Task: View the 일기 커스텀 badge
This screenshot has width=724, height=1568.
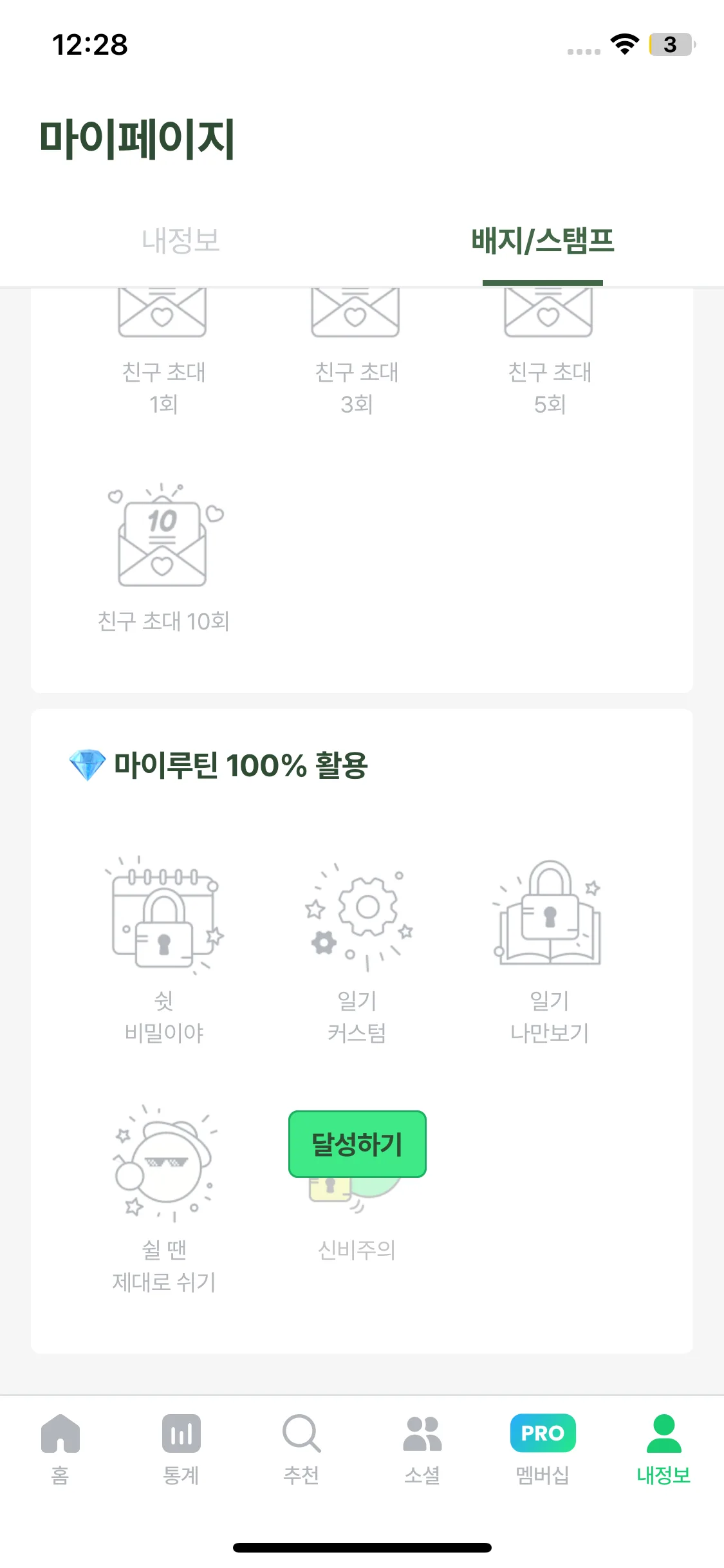Action: (x=357, y=946)
